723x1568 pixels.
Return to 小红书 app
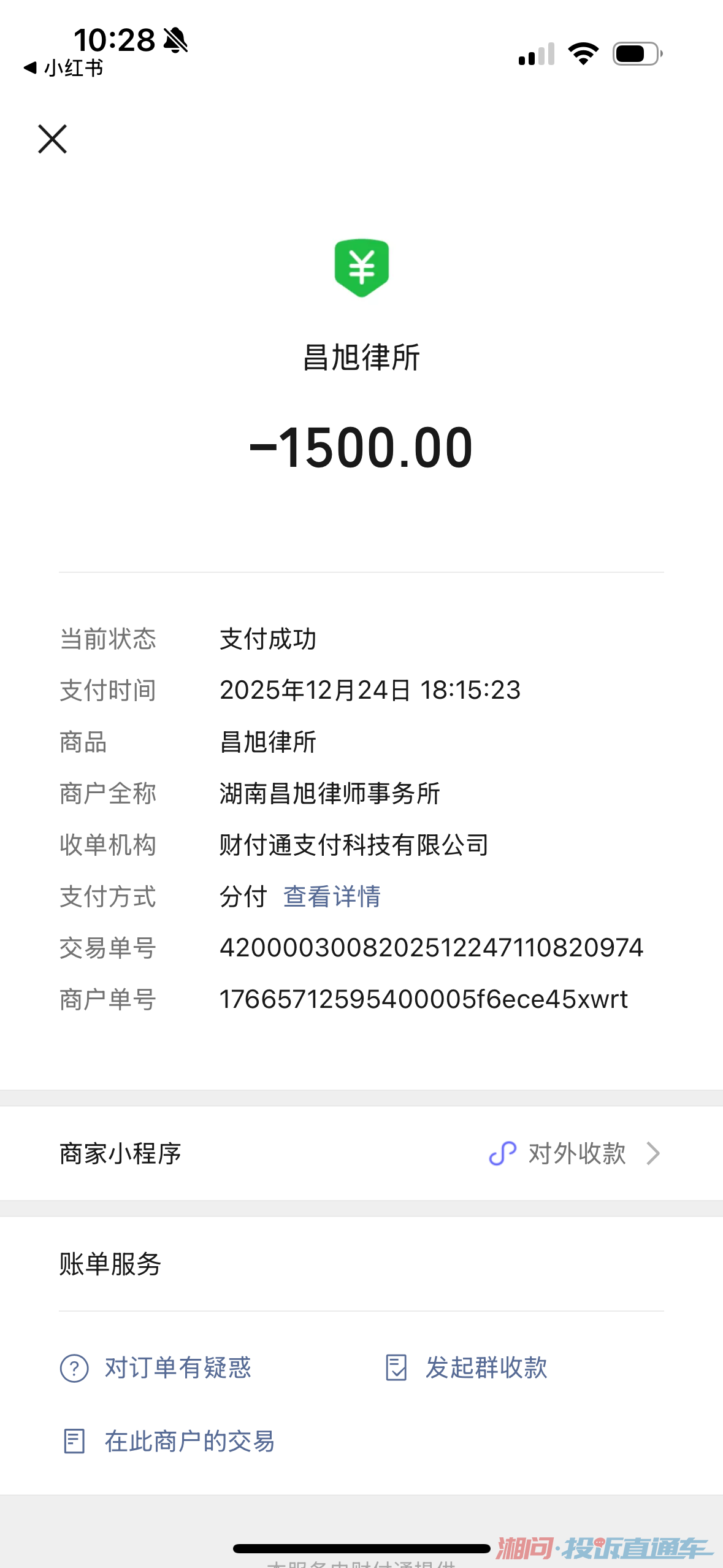[x=63, y=68]
